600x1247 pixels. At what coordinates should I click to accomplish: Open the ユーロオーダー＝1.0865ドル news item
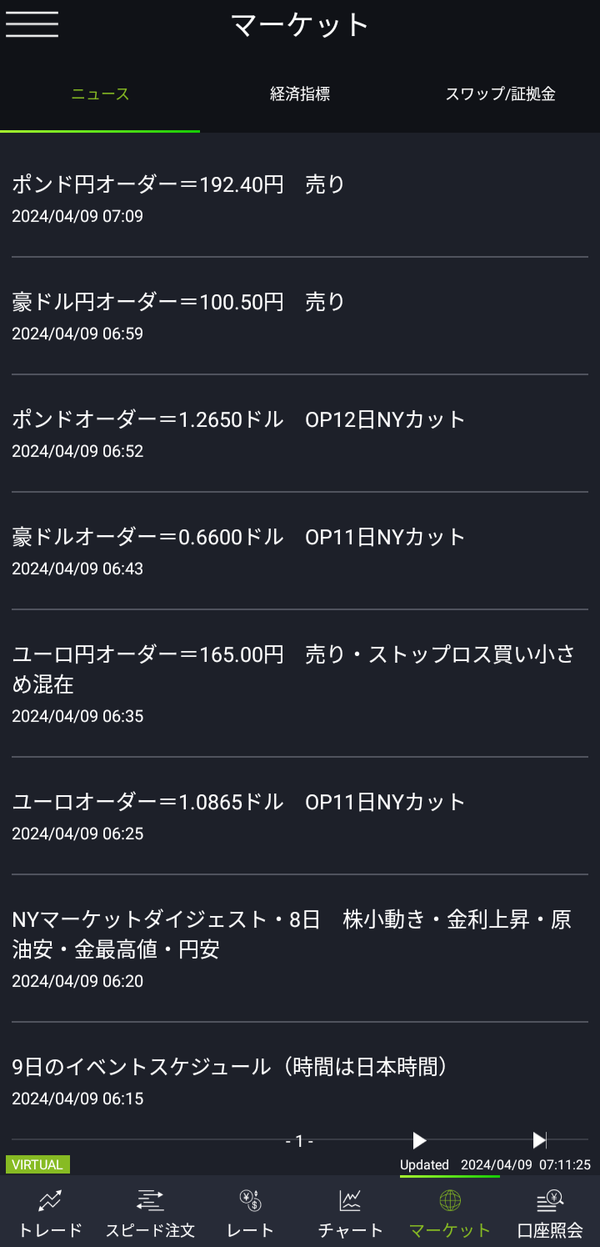pyautogui.click(x=300, y=816)
